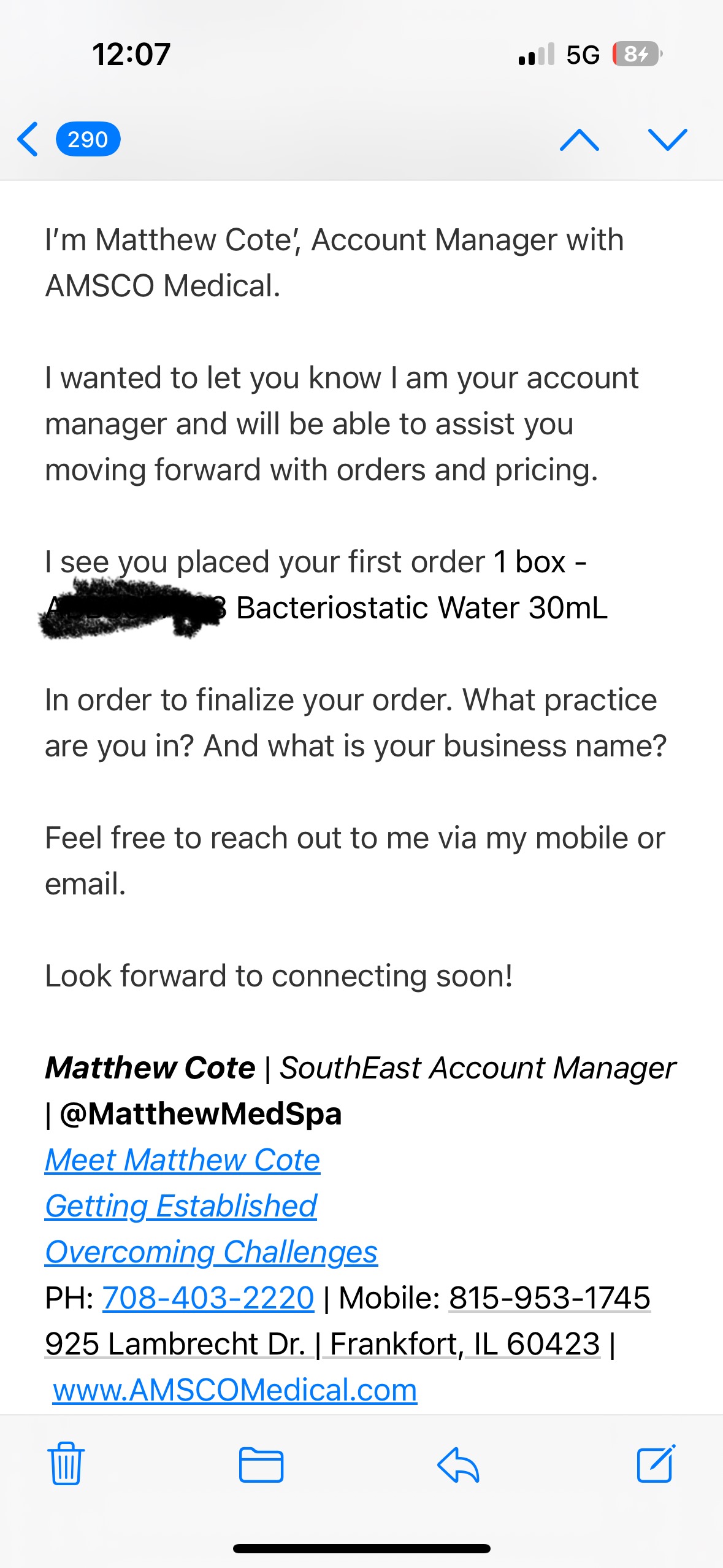This screenshot has height=1568, width=723.
Task: Compose a new email
Action: (656, 1463)
